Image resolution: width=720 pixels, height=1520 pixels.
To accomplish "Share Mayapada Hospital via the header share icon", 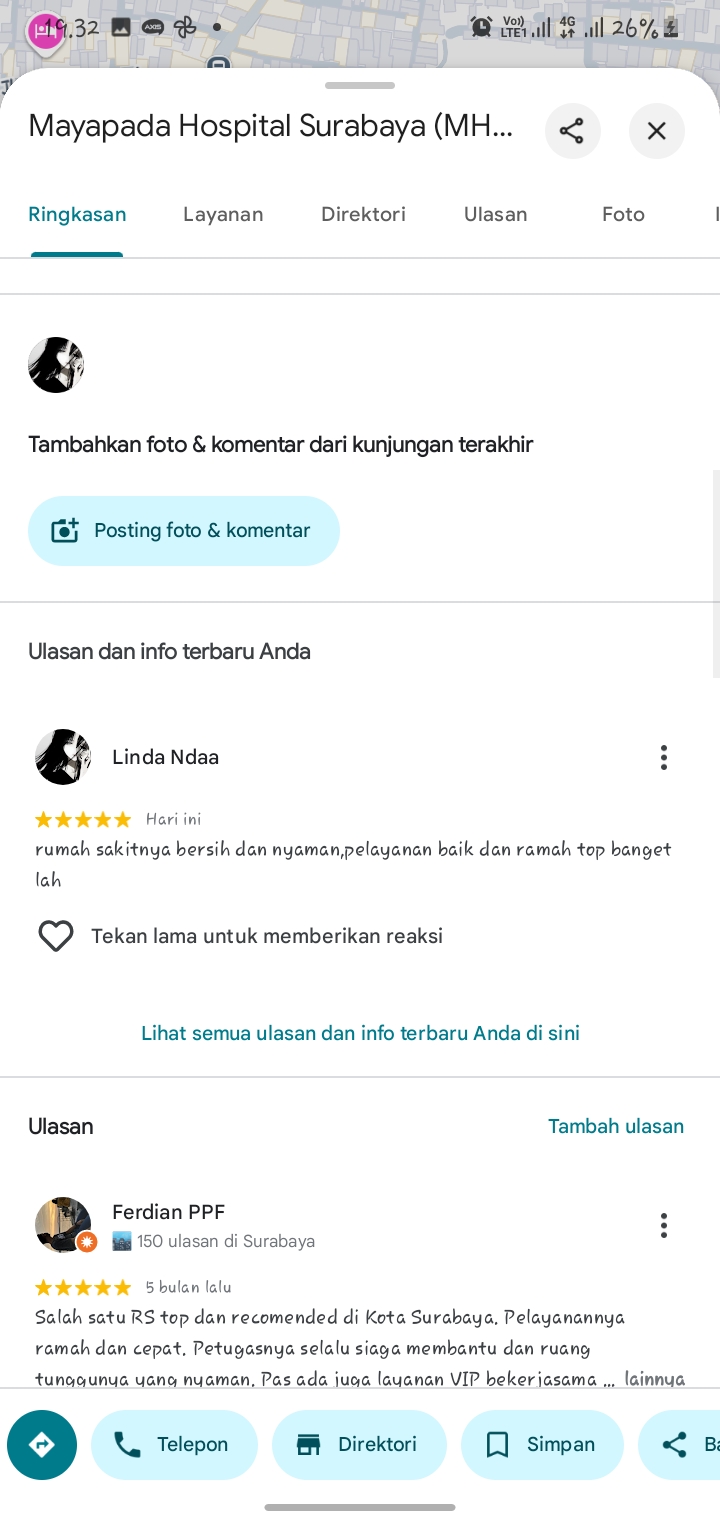I will (x=572, y=131).
